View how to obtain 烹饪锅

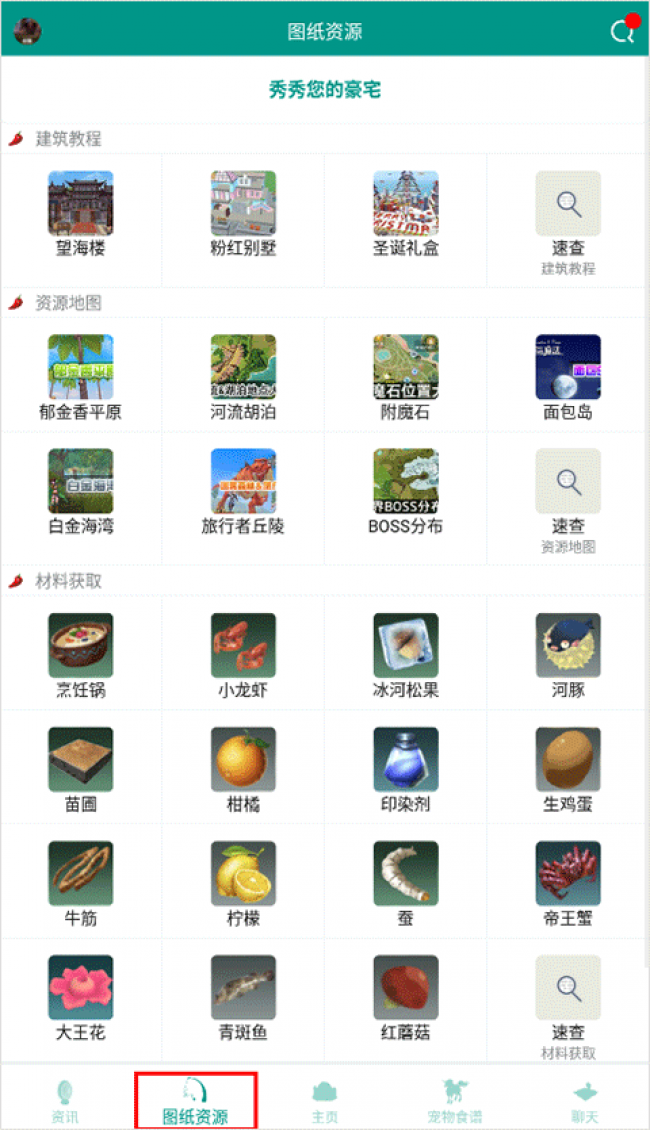click(x=81, y=656)
